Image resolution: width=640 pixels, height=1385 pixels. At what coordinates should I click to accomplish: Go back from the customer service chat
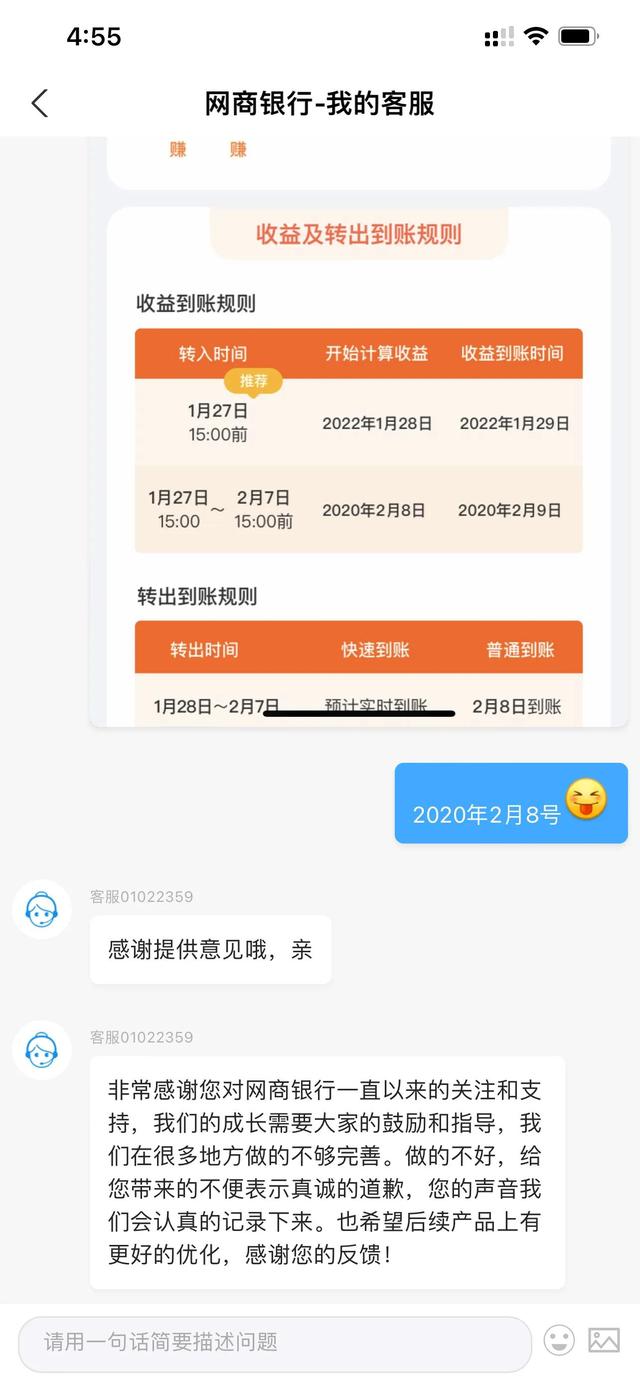[x=39, y=103]
